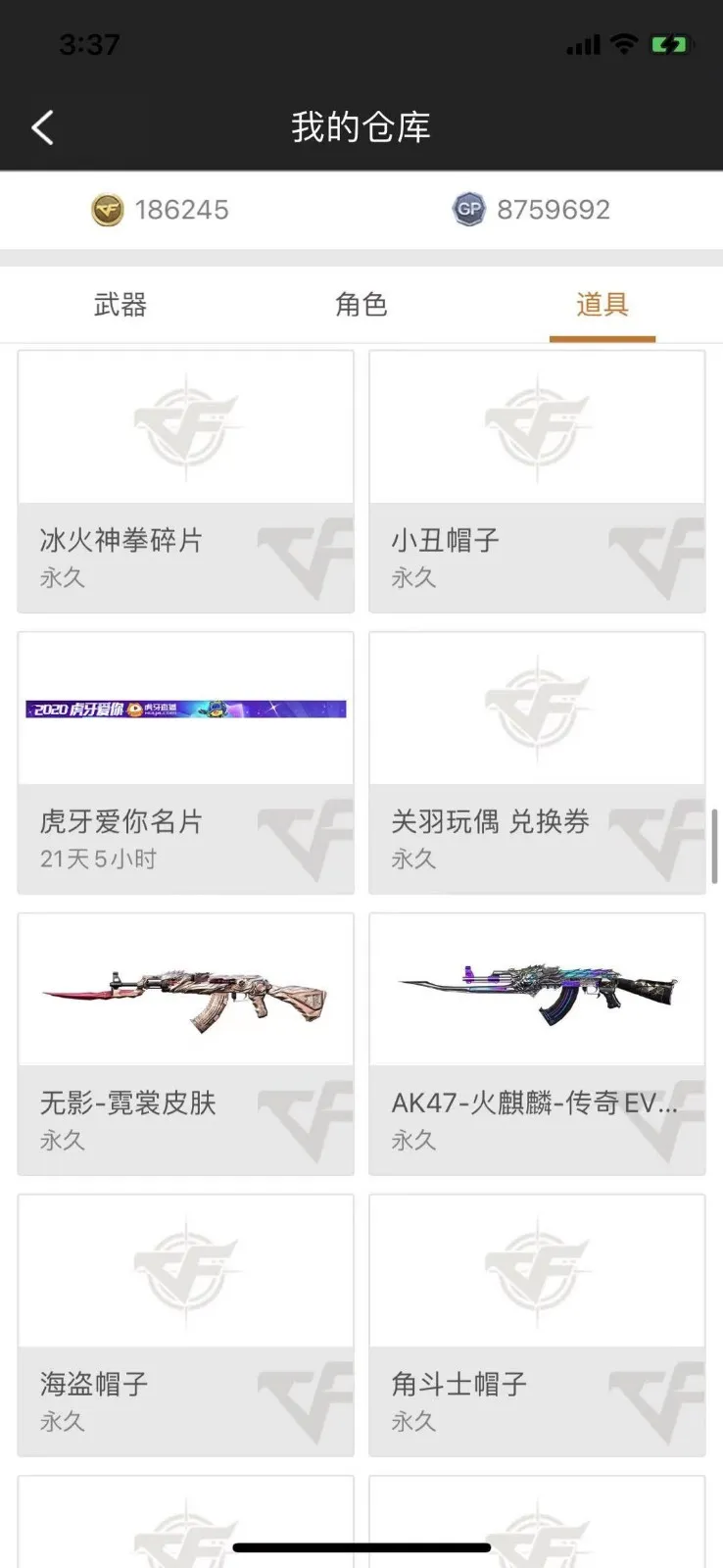View the 无影-霓裳皮肤 item
The image size is (723, 1568).
pos(185,1044)
